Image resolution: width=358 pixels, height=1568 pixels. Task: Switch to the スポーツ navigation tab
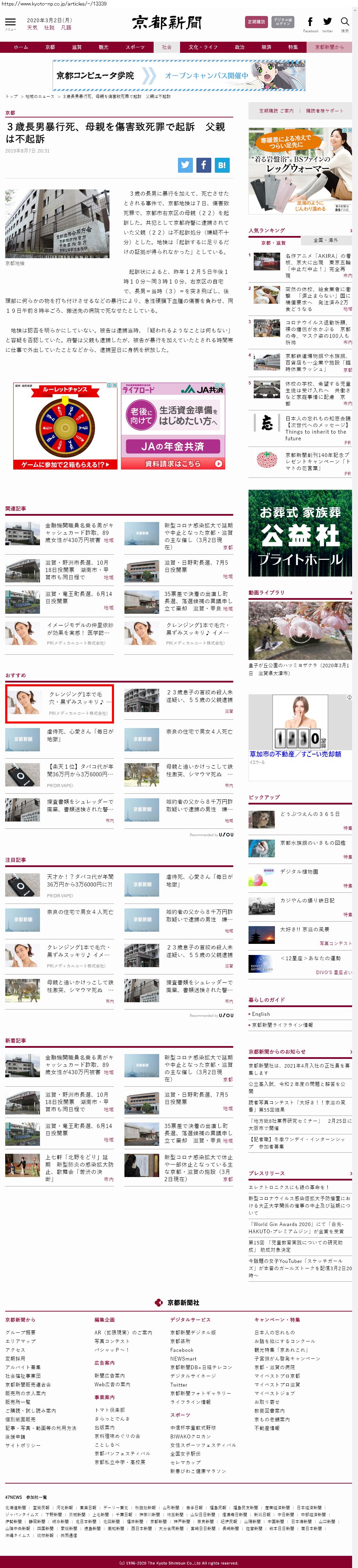(135, 47)
